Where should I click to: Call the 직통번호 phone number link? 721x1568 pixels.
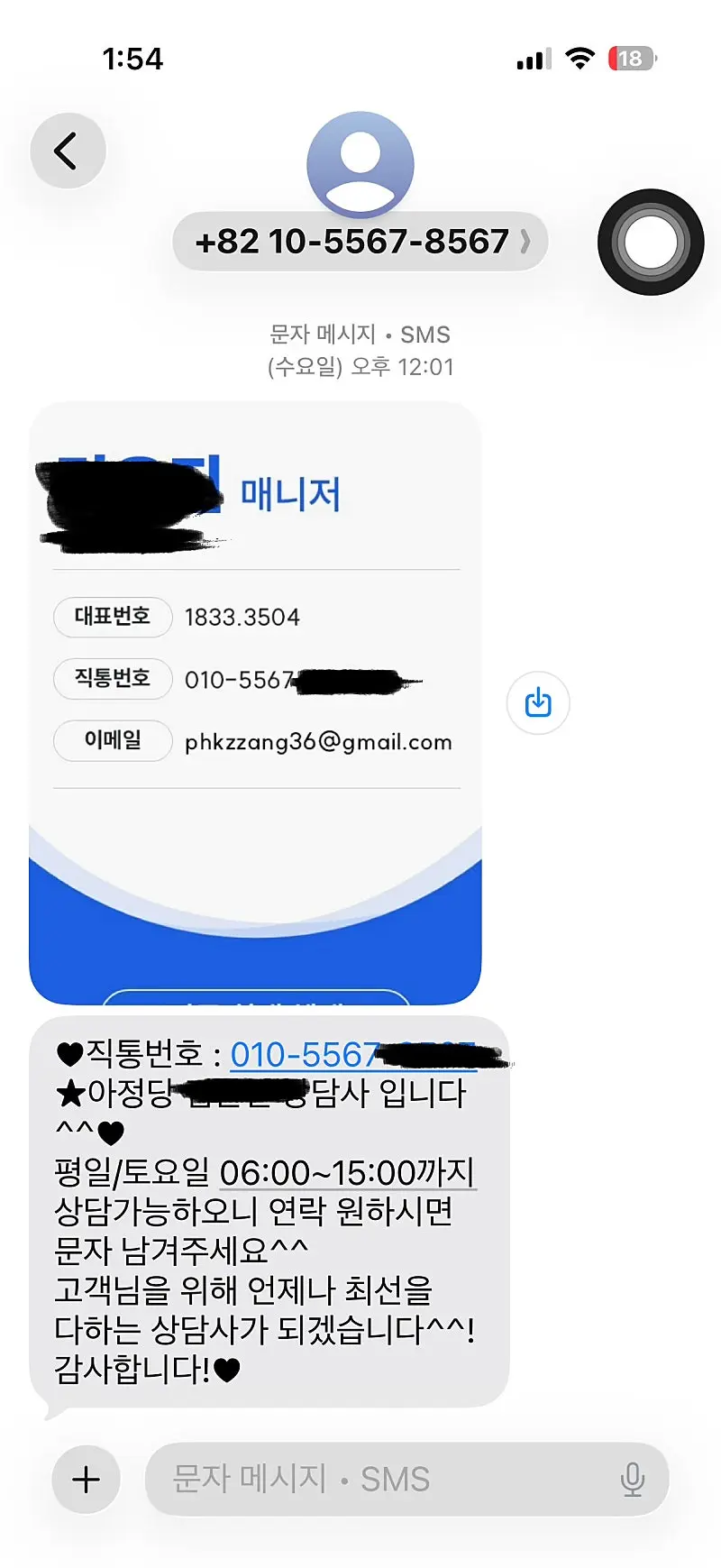tap(303, 1054)
